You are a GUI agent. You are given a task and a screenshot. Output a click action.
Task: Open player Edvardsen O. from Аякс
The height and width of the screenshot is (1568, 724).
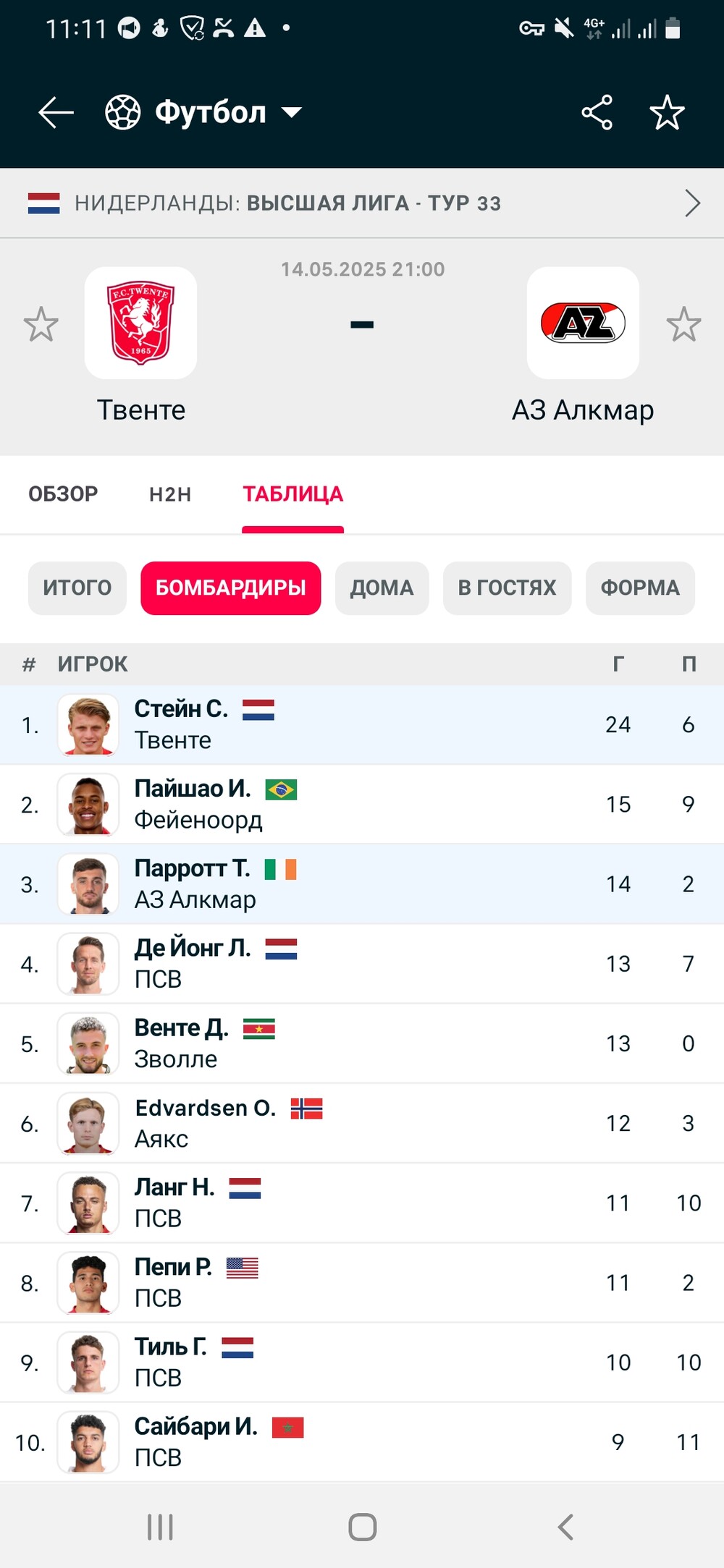click(x=362, y=1124)
